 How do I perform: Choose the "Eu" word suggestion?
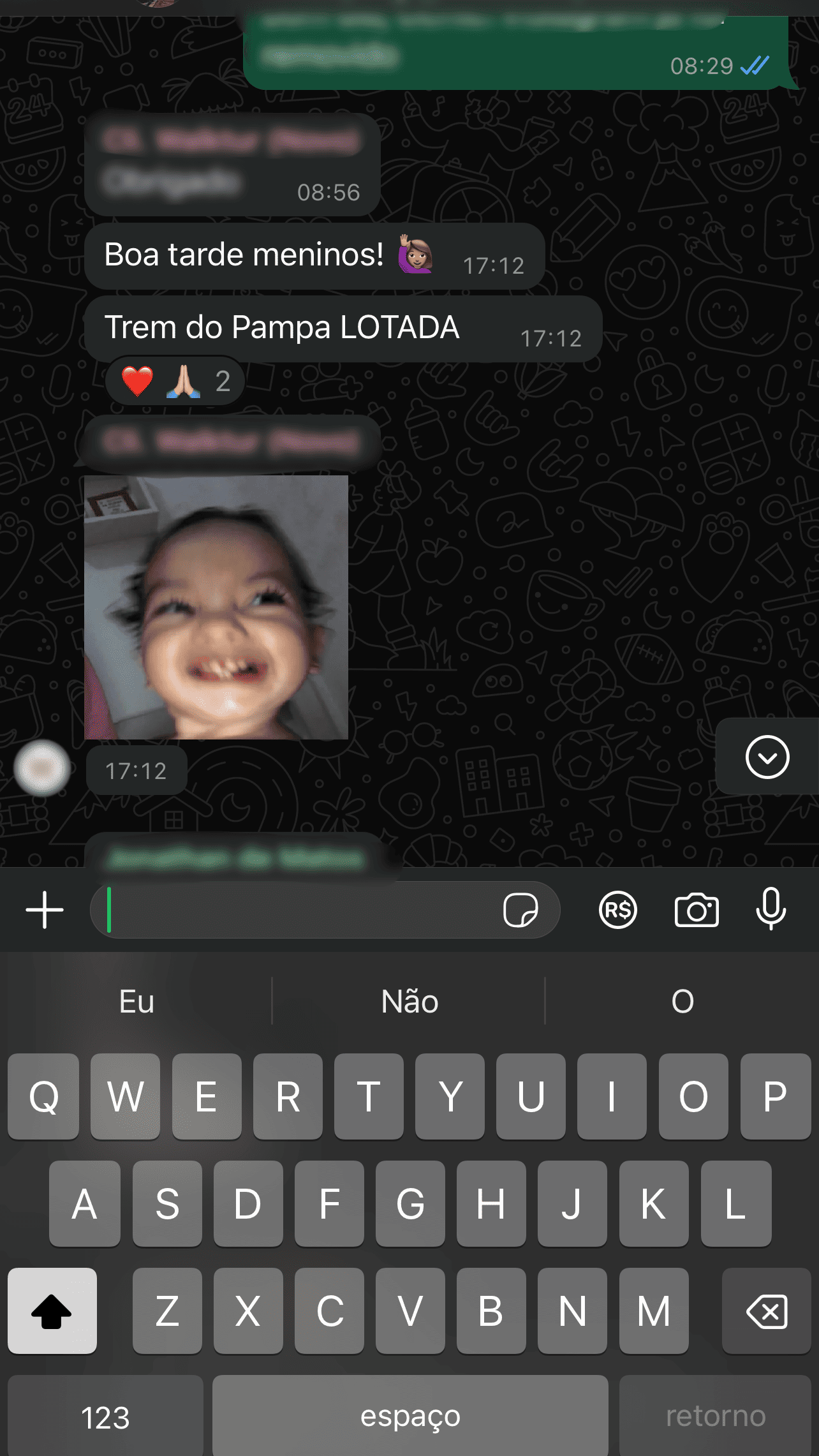(x=136, y=1002)
